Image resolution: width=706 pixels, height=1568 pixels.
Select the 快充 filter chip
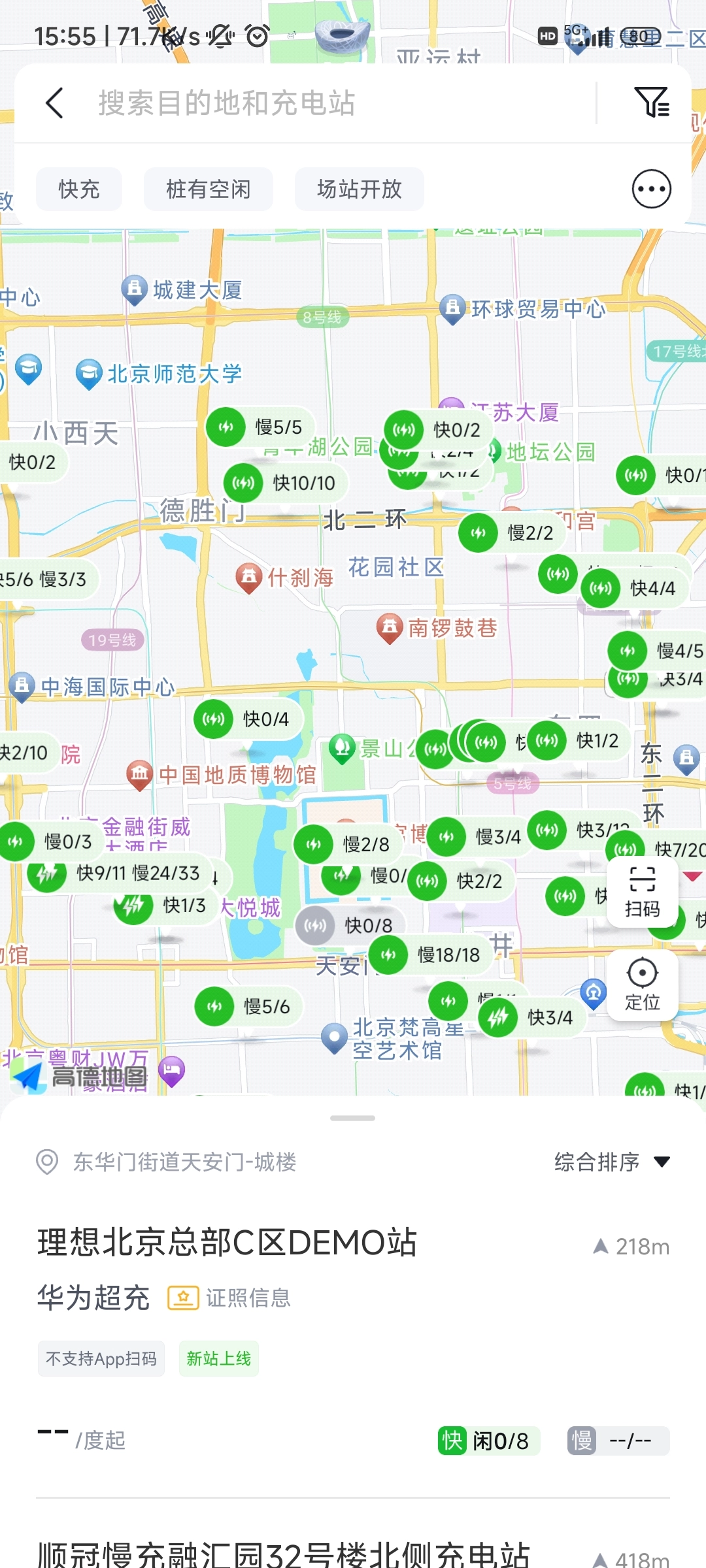(79, 189)
